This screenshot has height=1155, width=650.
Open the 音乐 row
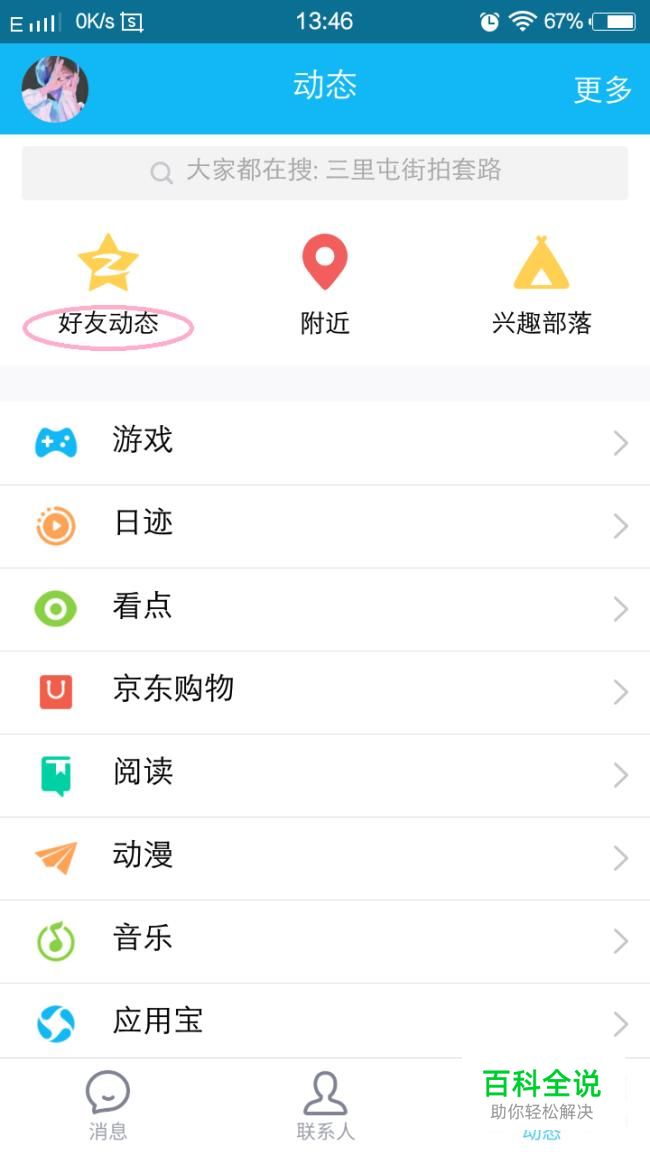point(325,940)
